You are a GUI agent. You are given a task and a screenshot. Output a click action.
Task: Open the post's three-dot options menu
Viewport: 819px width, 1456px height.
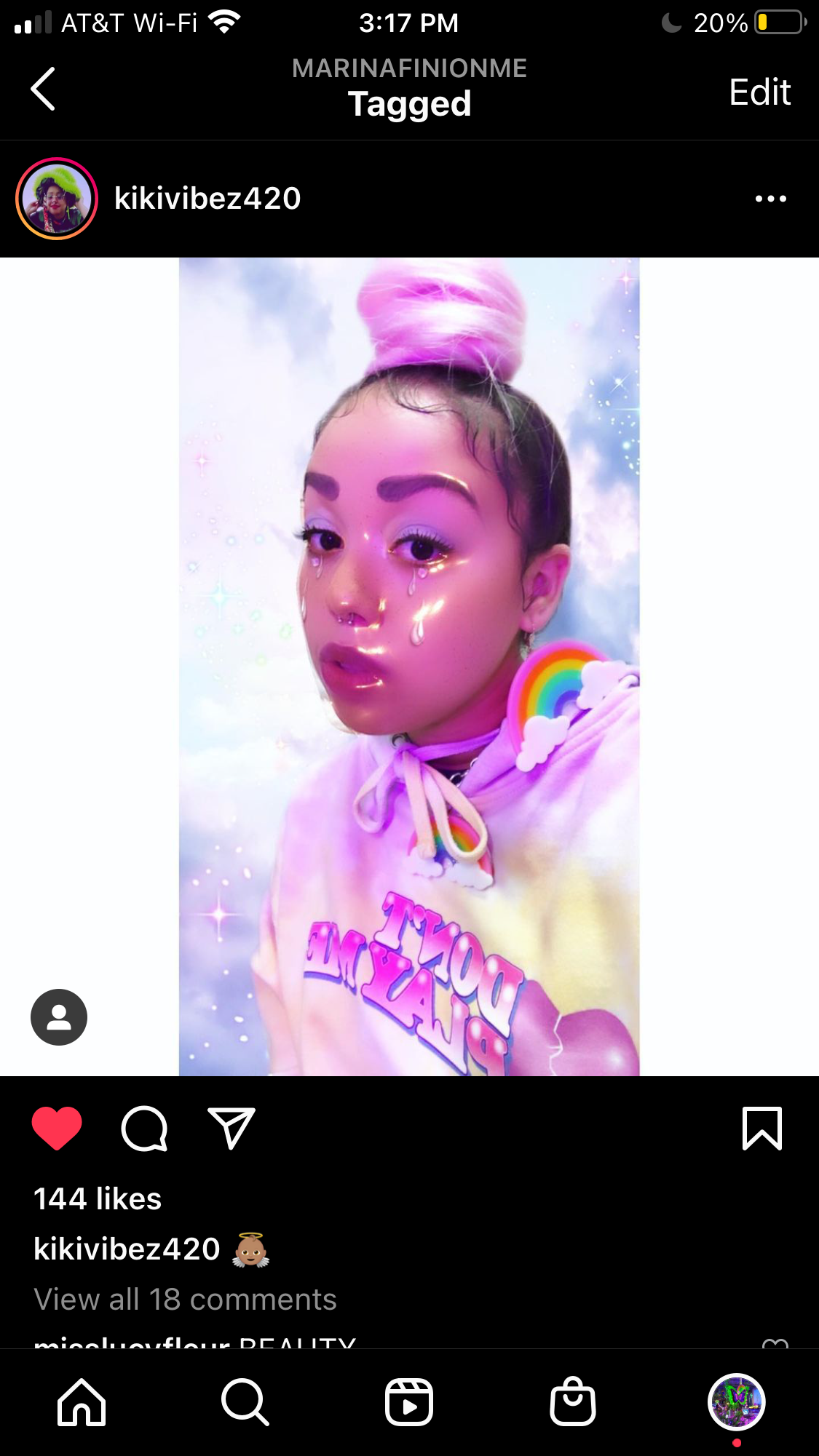pos(770,199)
